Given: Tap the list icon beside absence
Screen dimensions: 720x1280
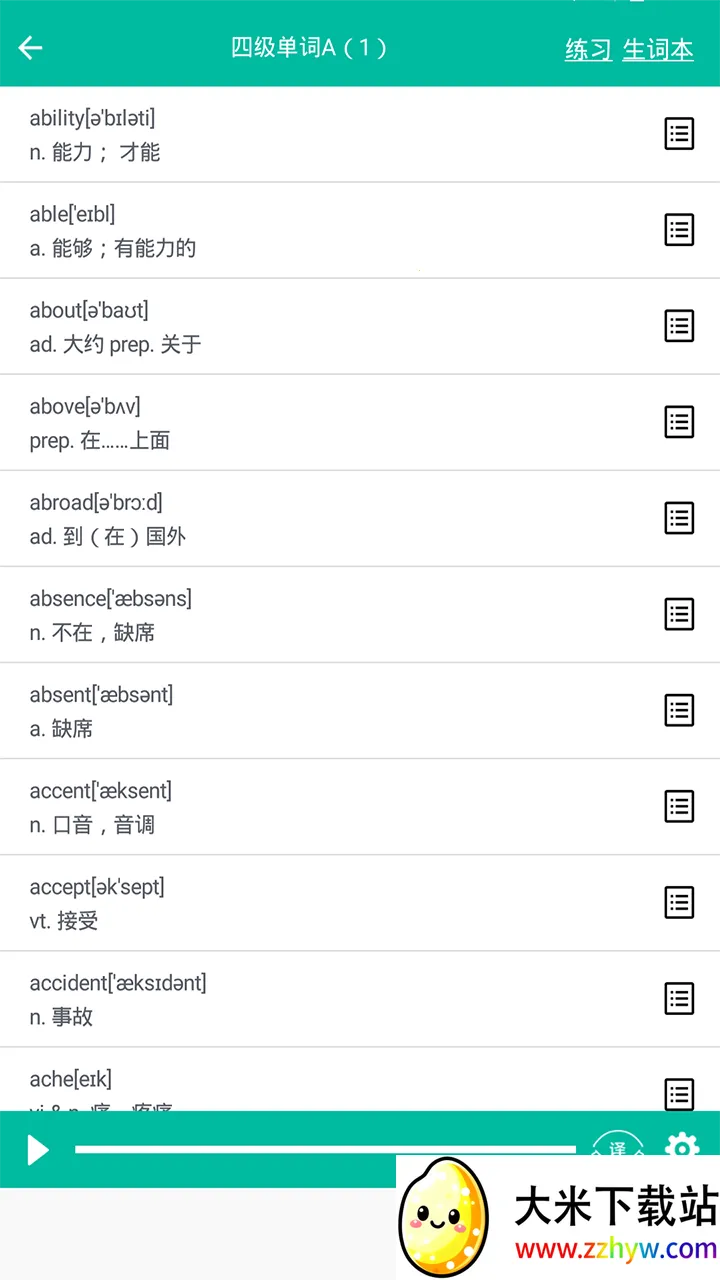Looking at the screenshot, I should pyautogui.click(x=679, y=614).
